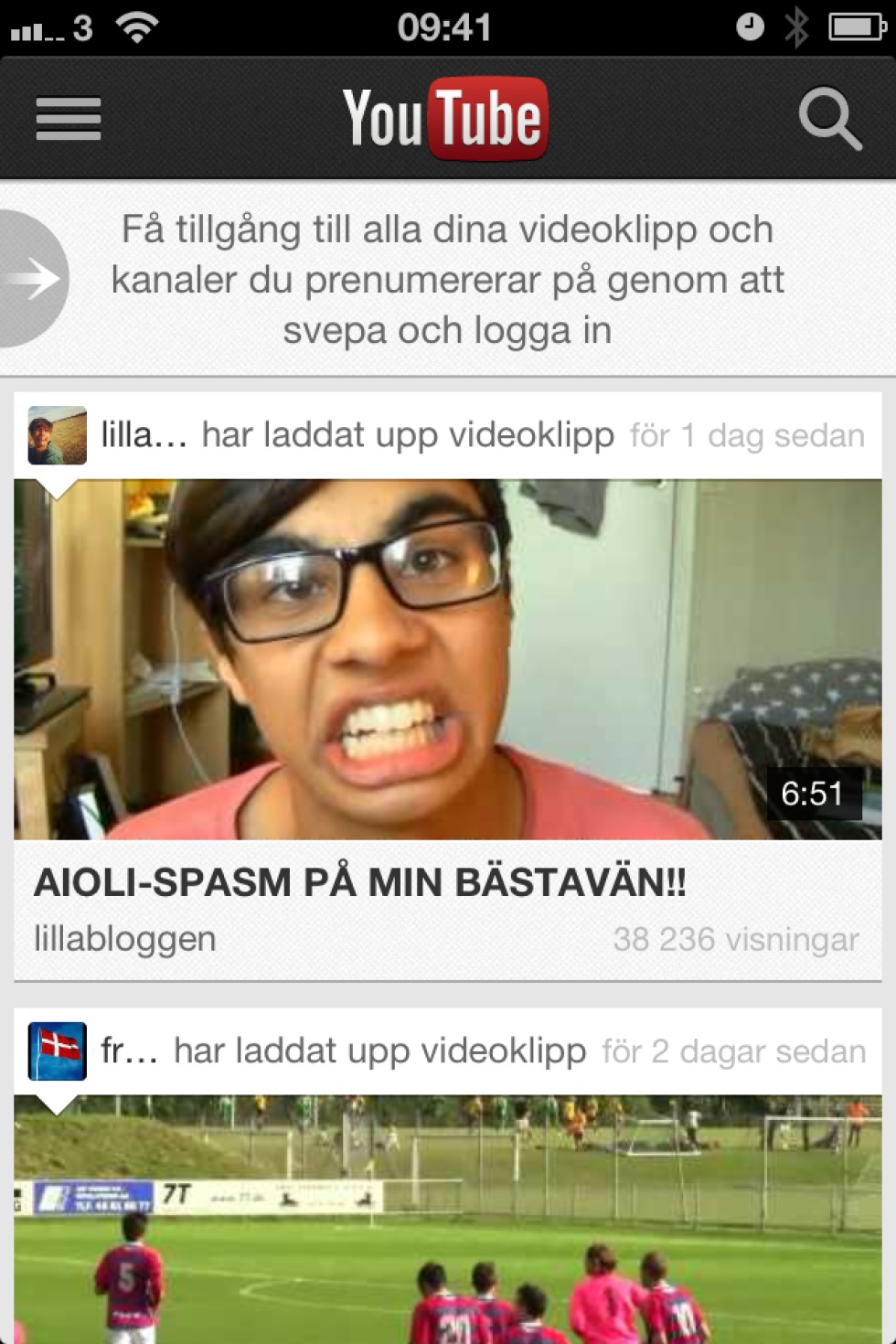Screen dimensions: 896x1344
Task: Open YouTube search magnifier
Action: tap(829, 119)
